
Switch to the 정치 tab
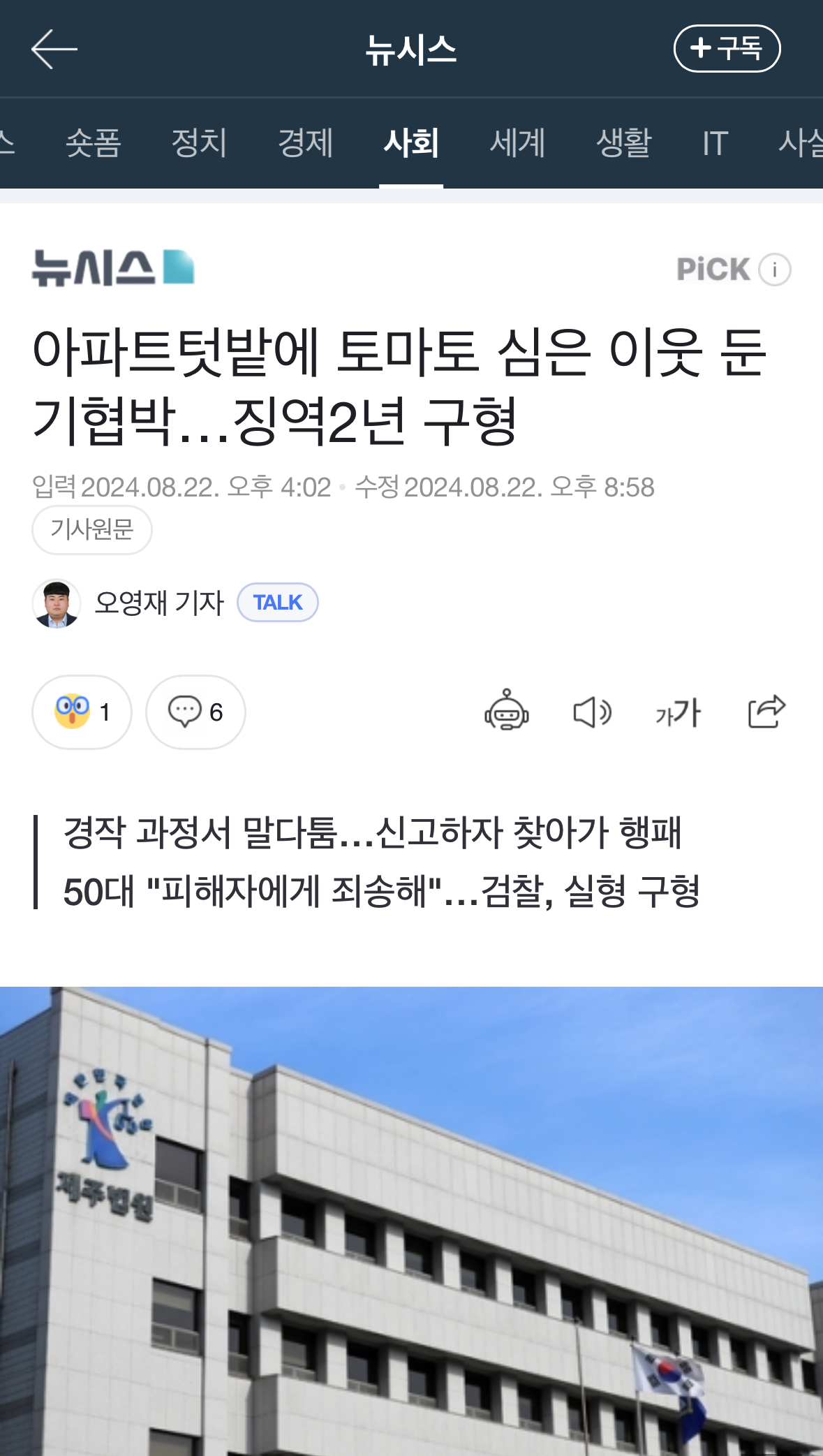coord(199,143)
